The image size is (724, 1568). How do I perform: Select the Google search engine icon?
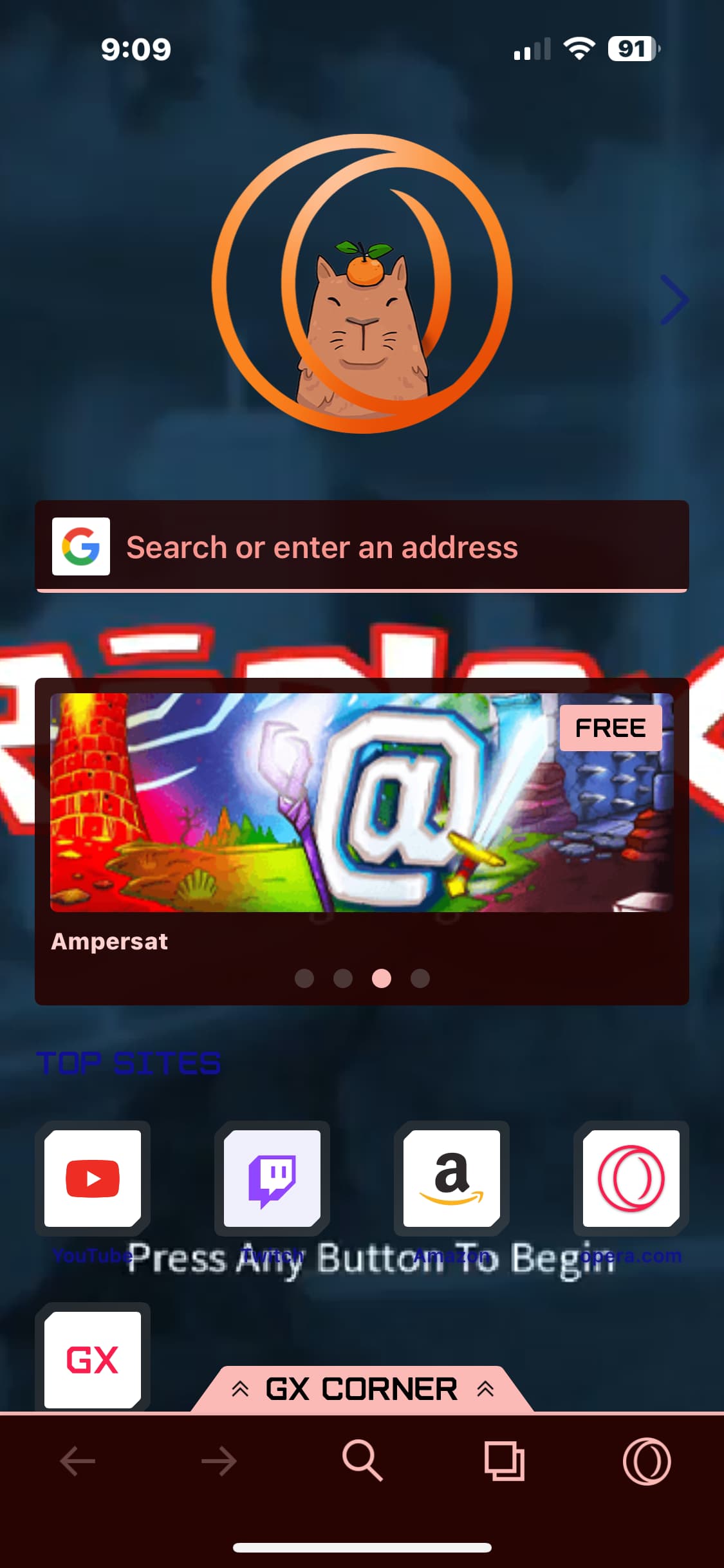click(x=81, y=546)
